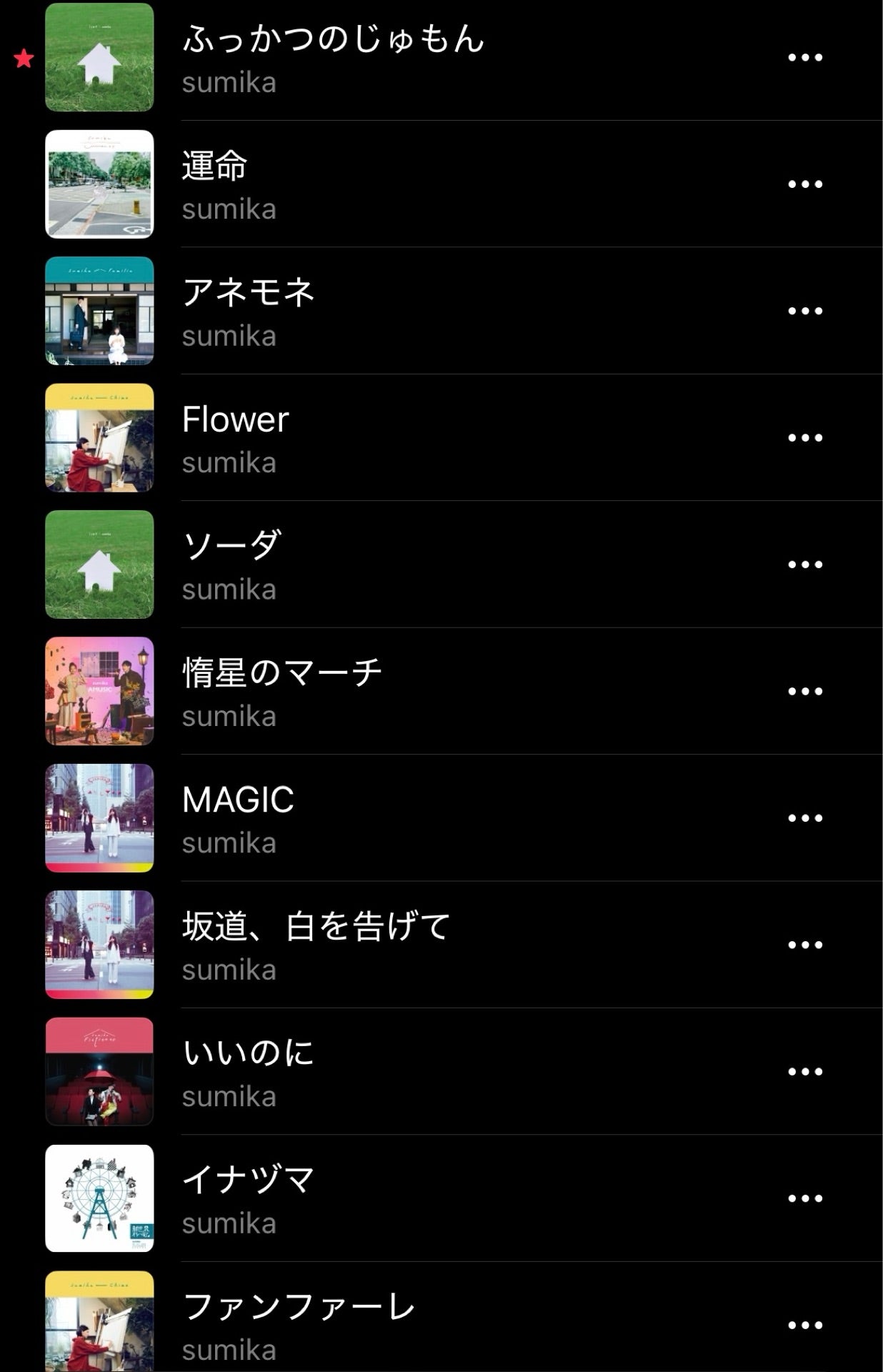Tap the Ferris wheel artwork for イナヅマ

(100, 1198)
